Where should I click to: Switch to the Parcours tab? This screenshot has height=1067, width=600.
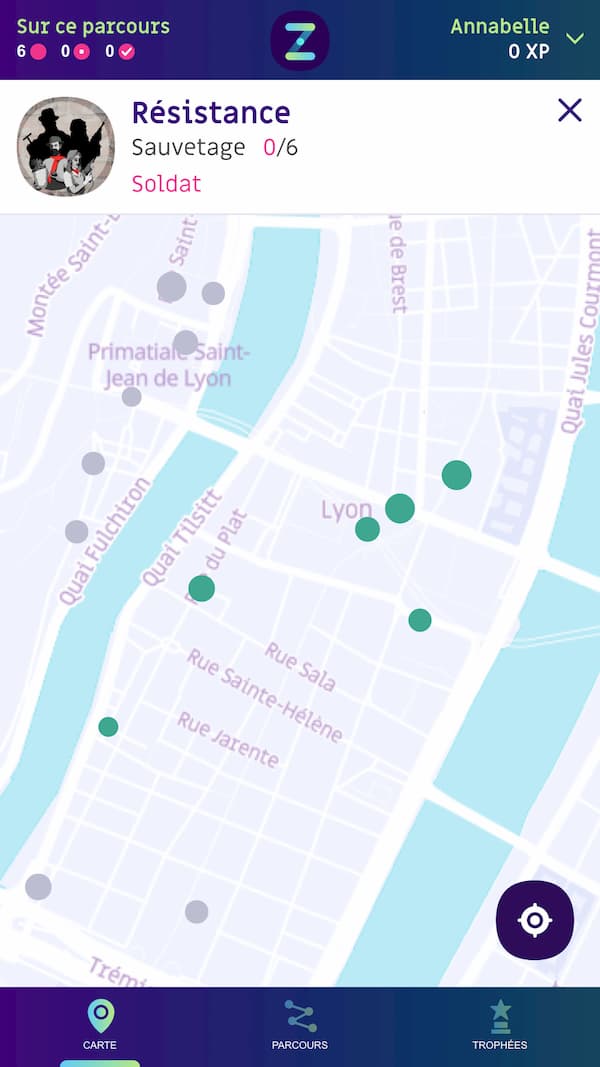[300, 1025]
